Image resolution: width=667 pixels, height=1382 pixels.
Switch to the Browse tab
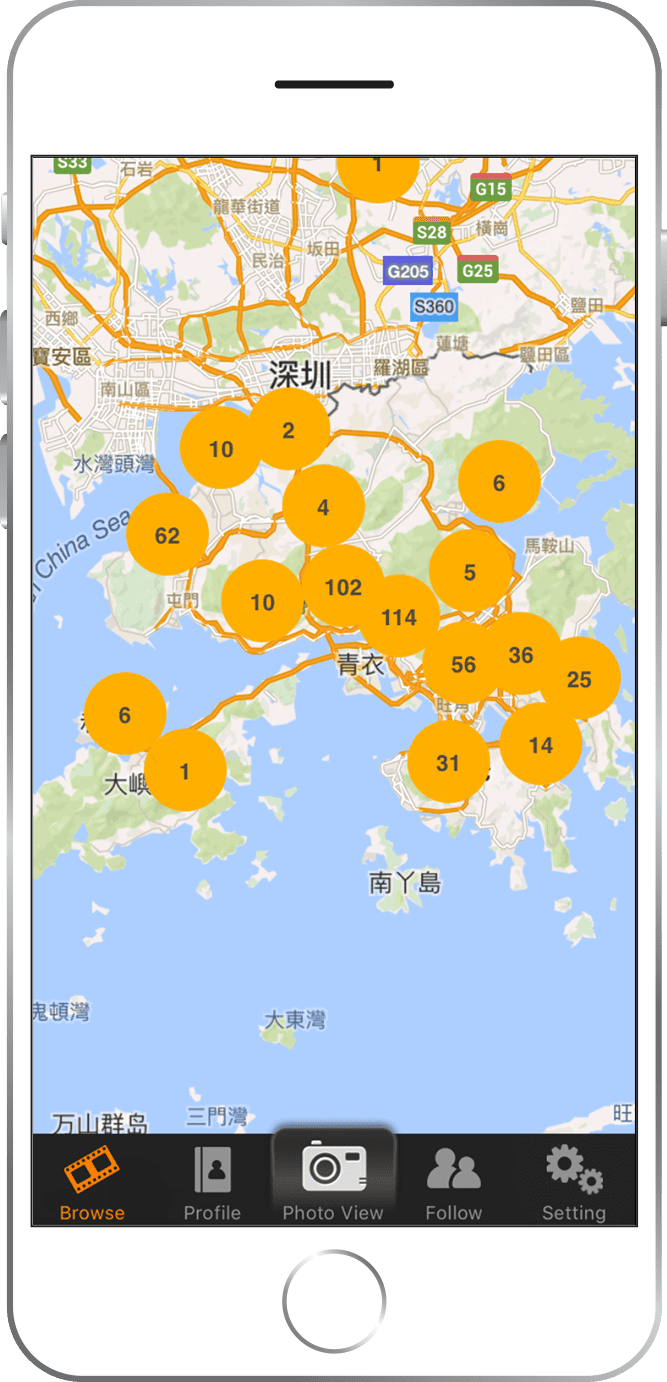click(92, 1181)
